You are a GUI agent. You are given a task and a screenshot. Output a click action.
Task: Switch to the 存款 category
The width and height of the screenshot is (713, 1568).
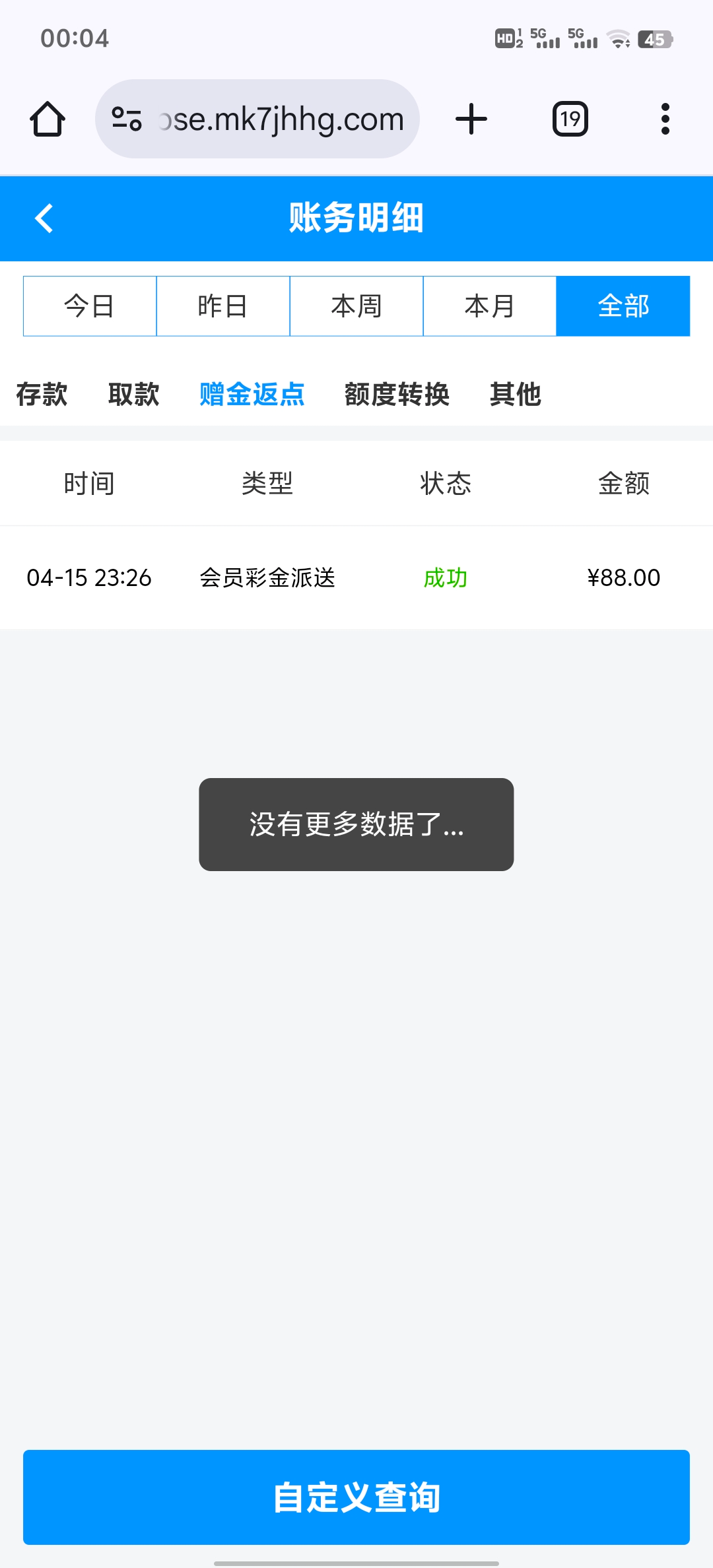coord(42,395)
